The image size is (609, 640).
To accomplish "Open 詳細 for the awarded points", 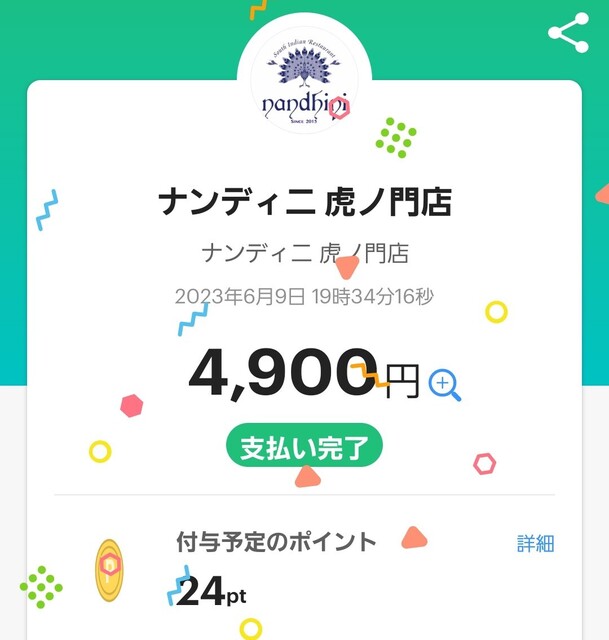I will [535, 543].
